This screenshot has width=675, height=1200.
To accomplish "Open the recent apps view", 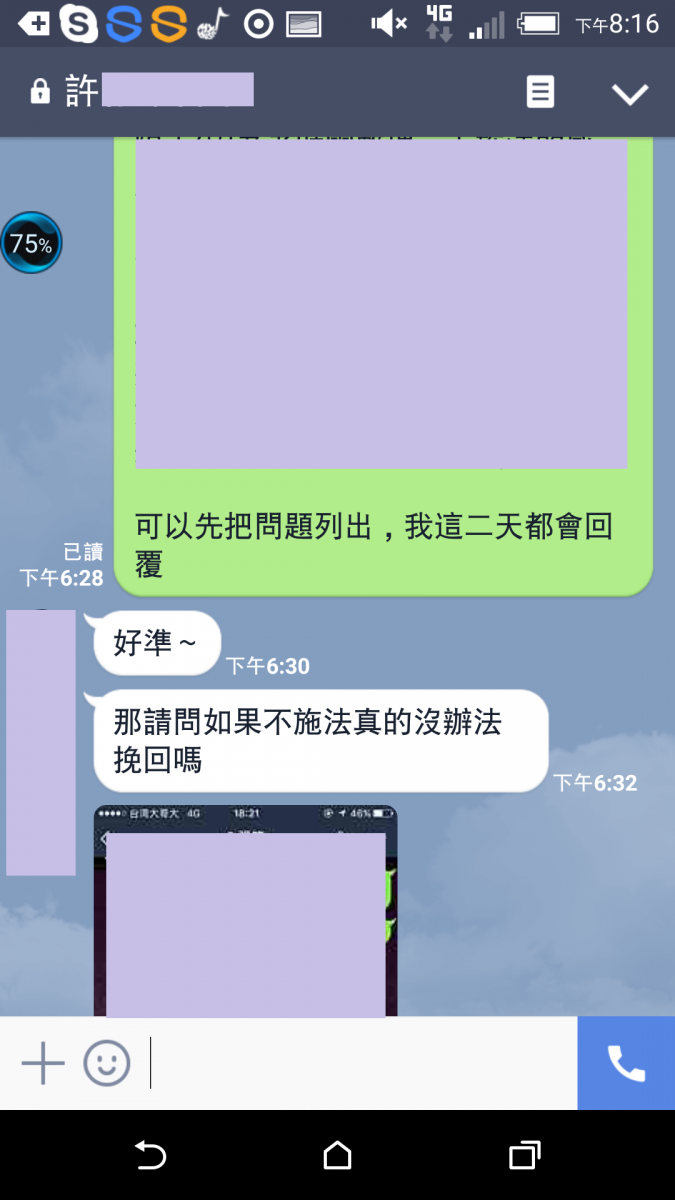I will 524,1156.
